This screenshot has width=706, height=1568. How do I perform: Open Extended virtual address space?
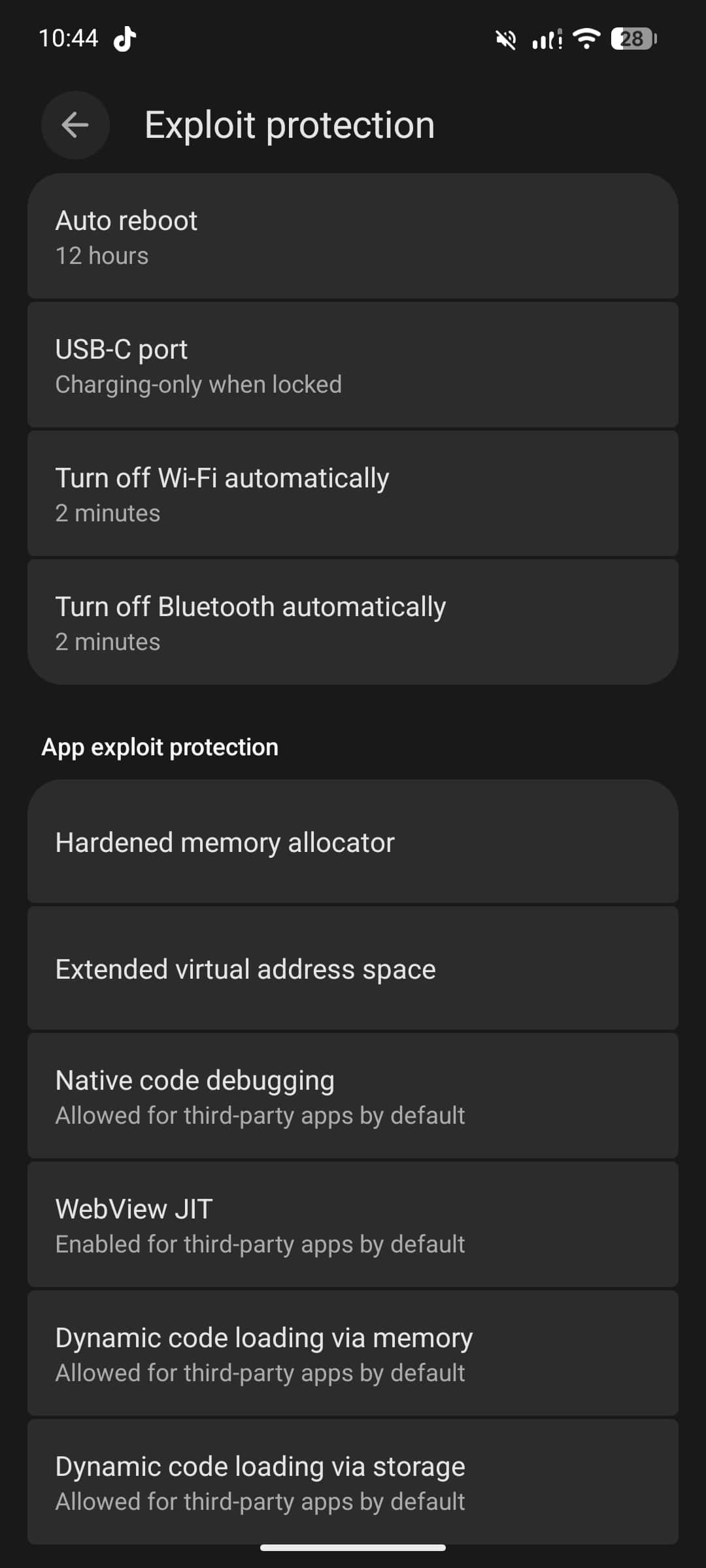[x=353, y=969]
